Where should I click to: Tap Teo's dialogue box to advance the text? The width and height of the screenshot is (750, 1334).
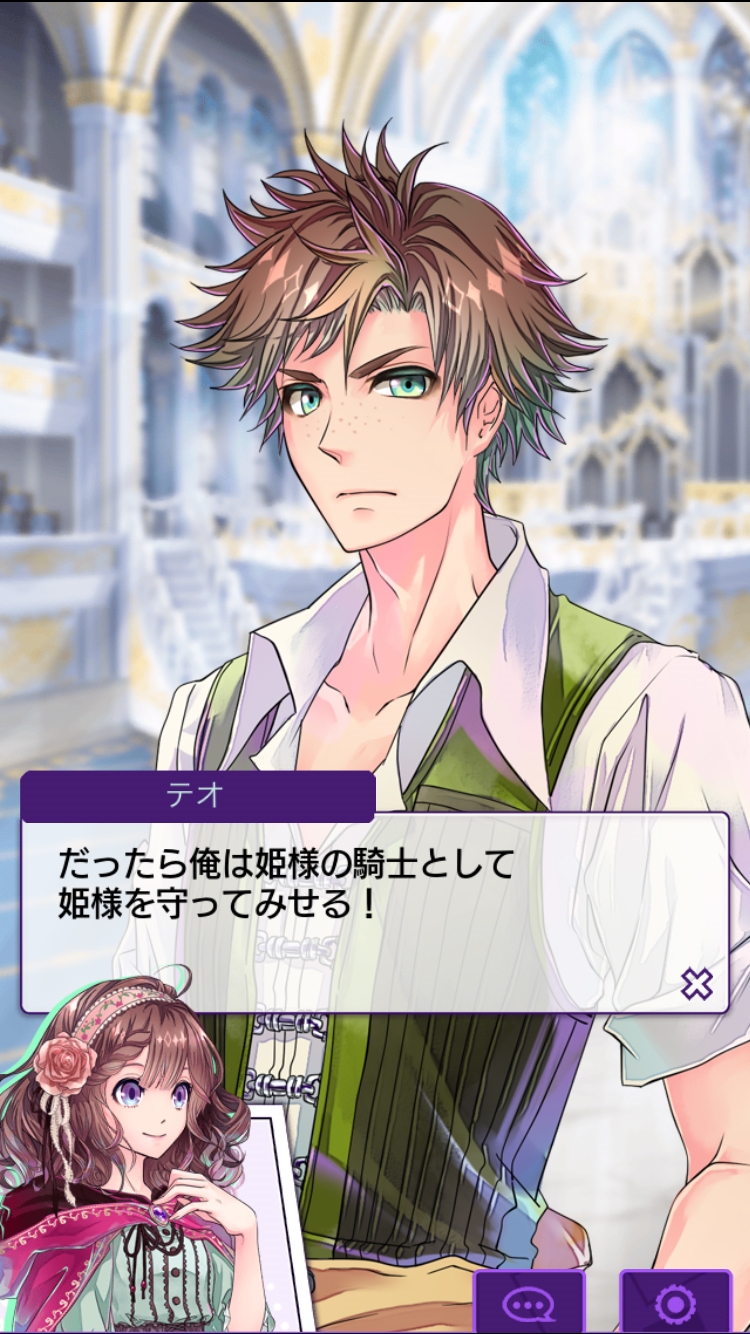(375, 912)
